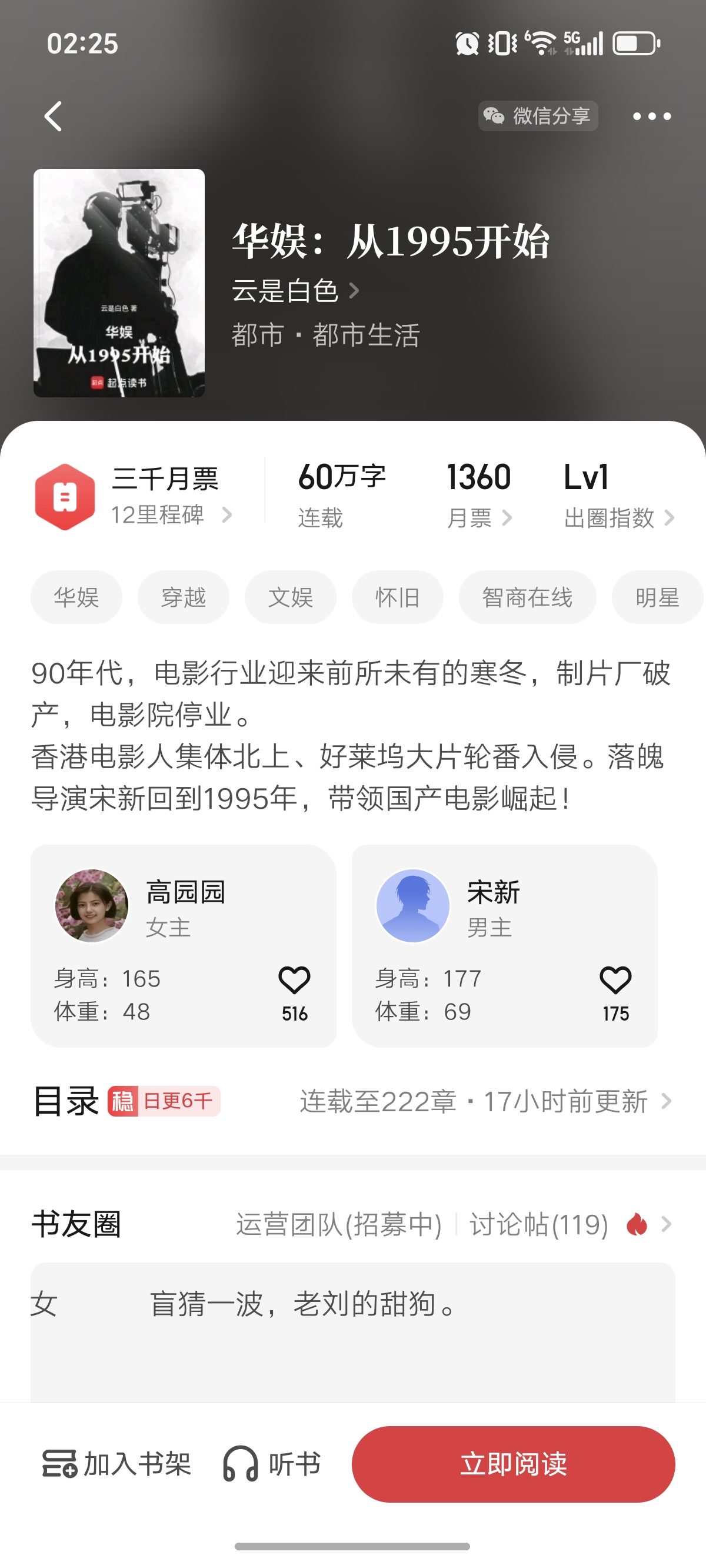This screenshot has width=706, height=1568.
Task: Open the 智商在线 tag chip
Action: click(527, 597)
